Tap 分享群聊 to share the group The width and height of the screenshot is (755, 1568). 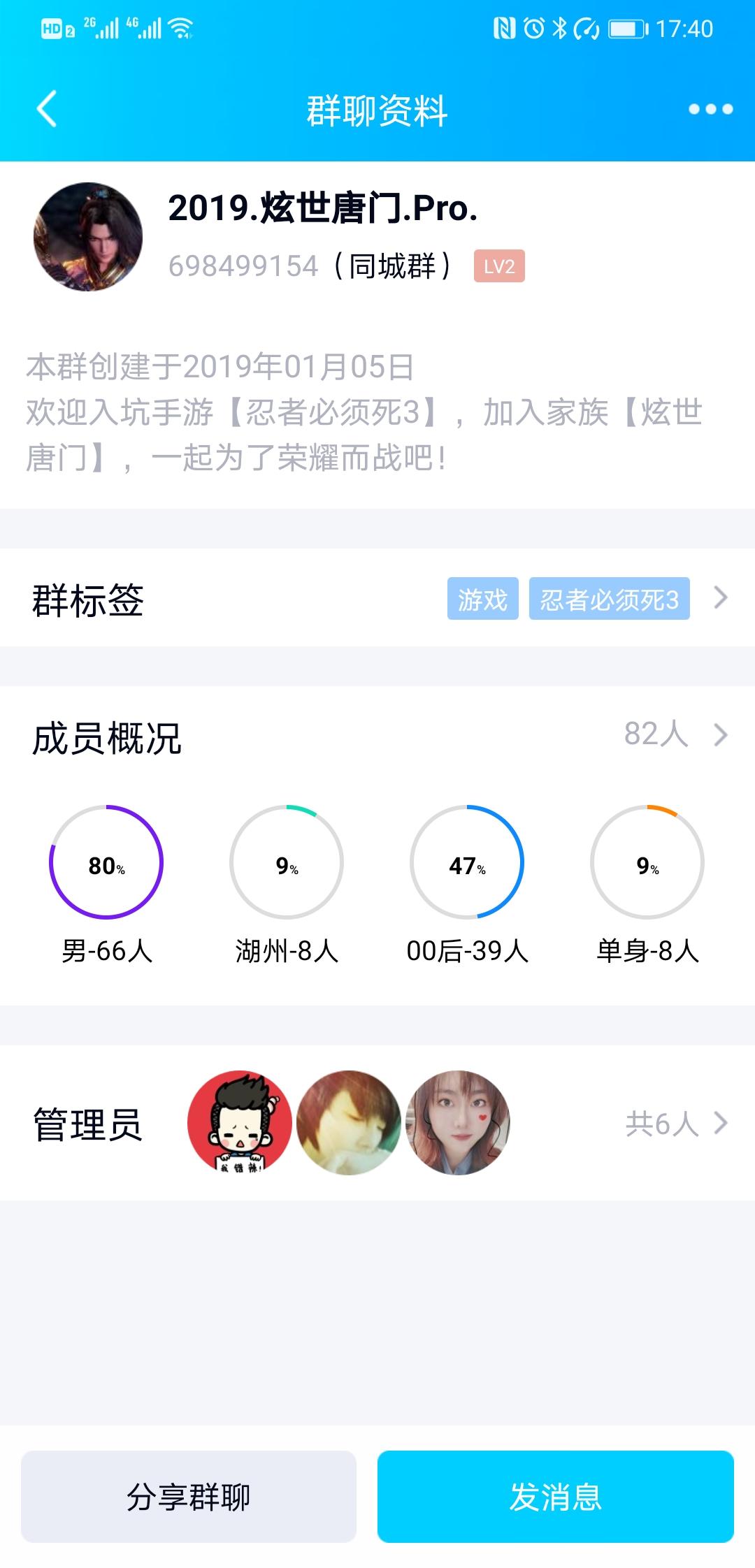[x=189, y=1496]
